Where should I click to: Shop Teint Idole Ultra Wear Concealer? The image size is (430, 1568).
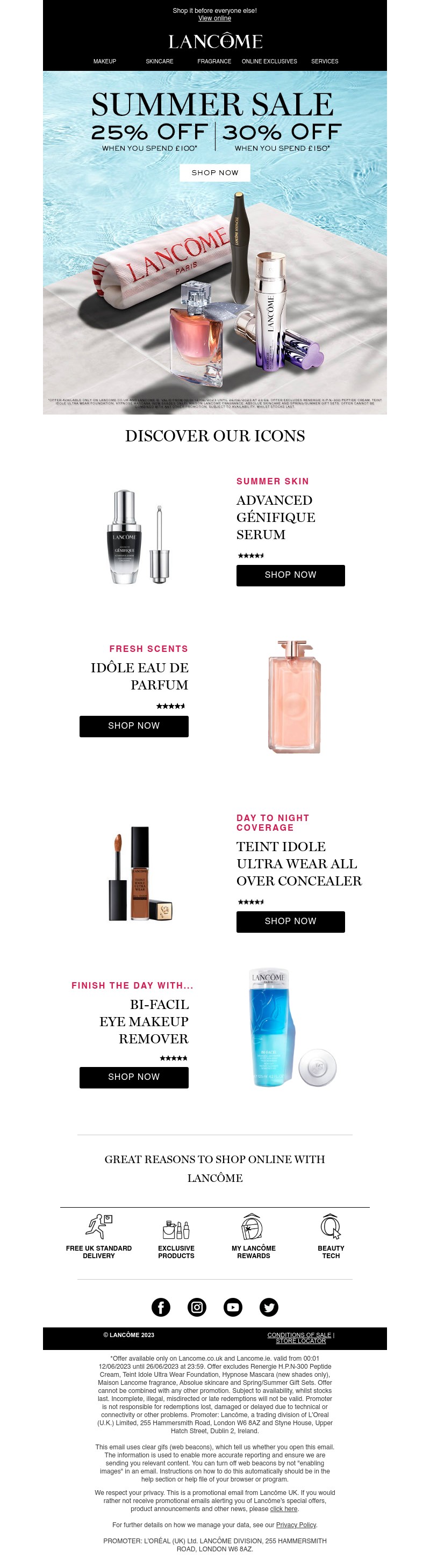(x=291, y=921)
